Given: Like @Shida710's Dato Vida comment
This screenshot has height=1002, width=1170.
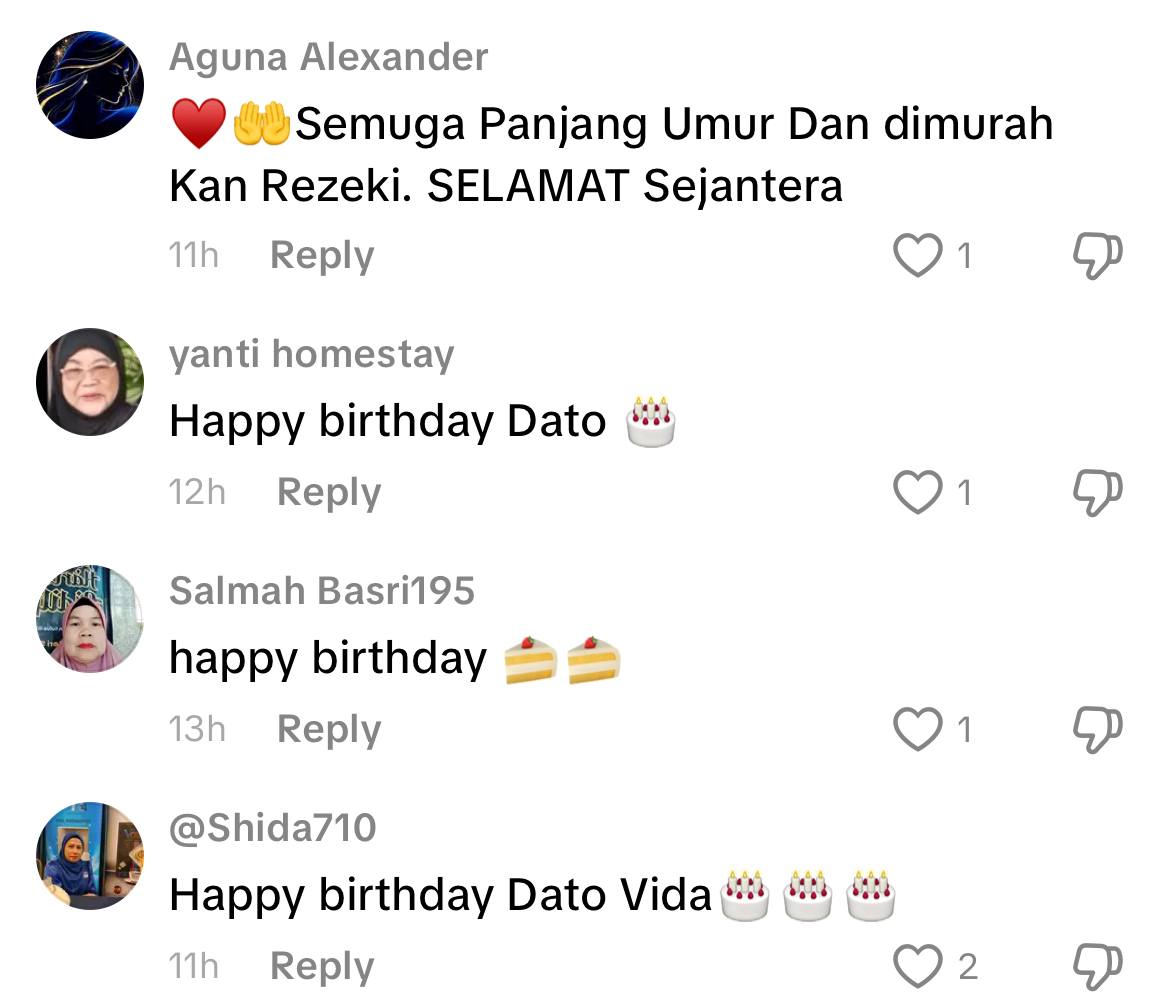Looking at the screenshot, I should coord(917,966).
